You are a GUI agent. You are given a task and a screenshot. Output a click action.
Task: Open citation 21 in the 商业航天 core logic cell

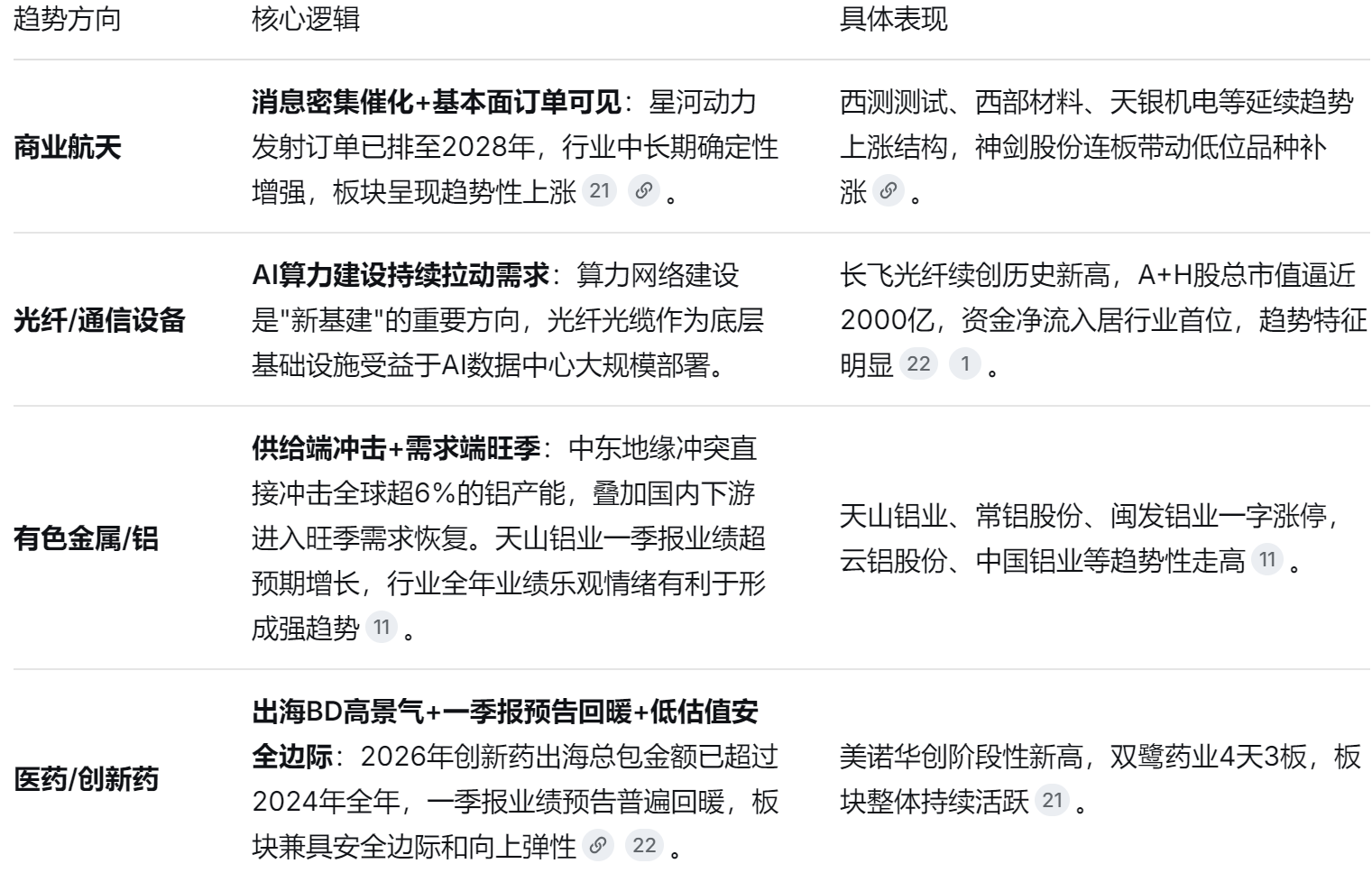pos(600,191)
